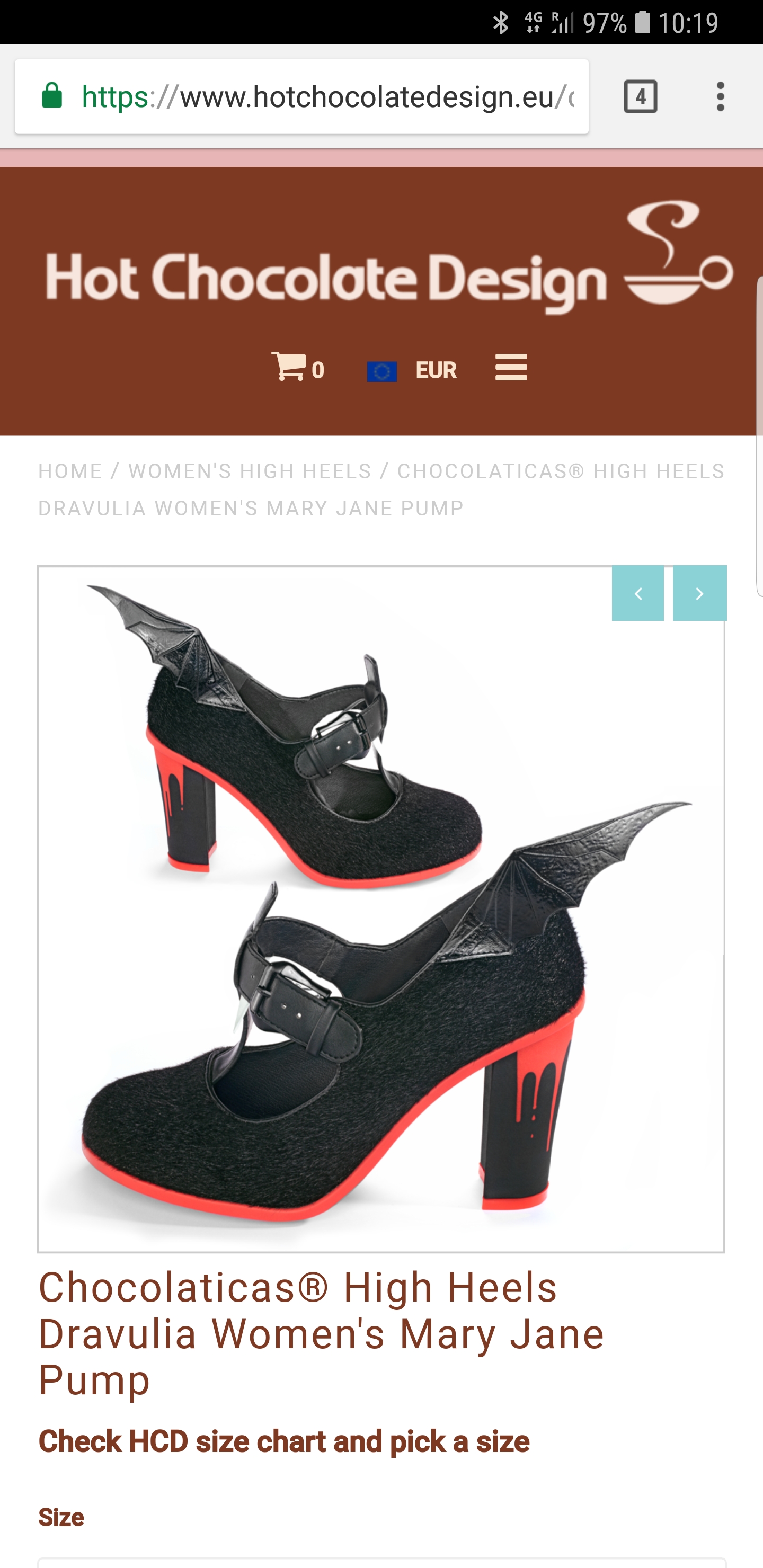Image resolution: width=763 pixels, height=1568 pixels.
Task: Open Women's High Heels breadcrumb link
Action: 250,471
